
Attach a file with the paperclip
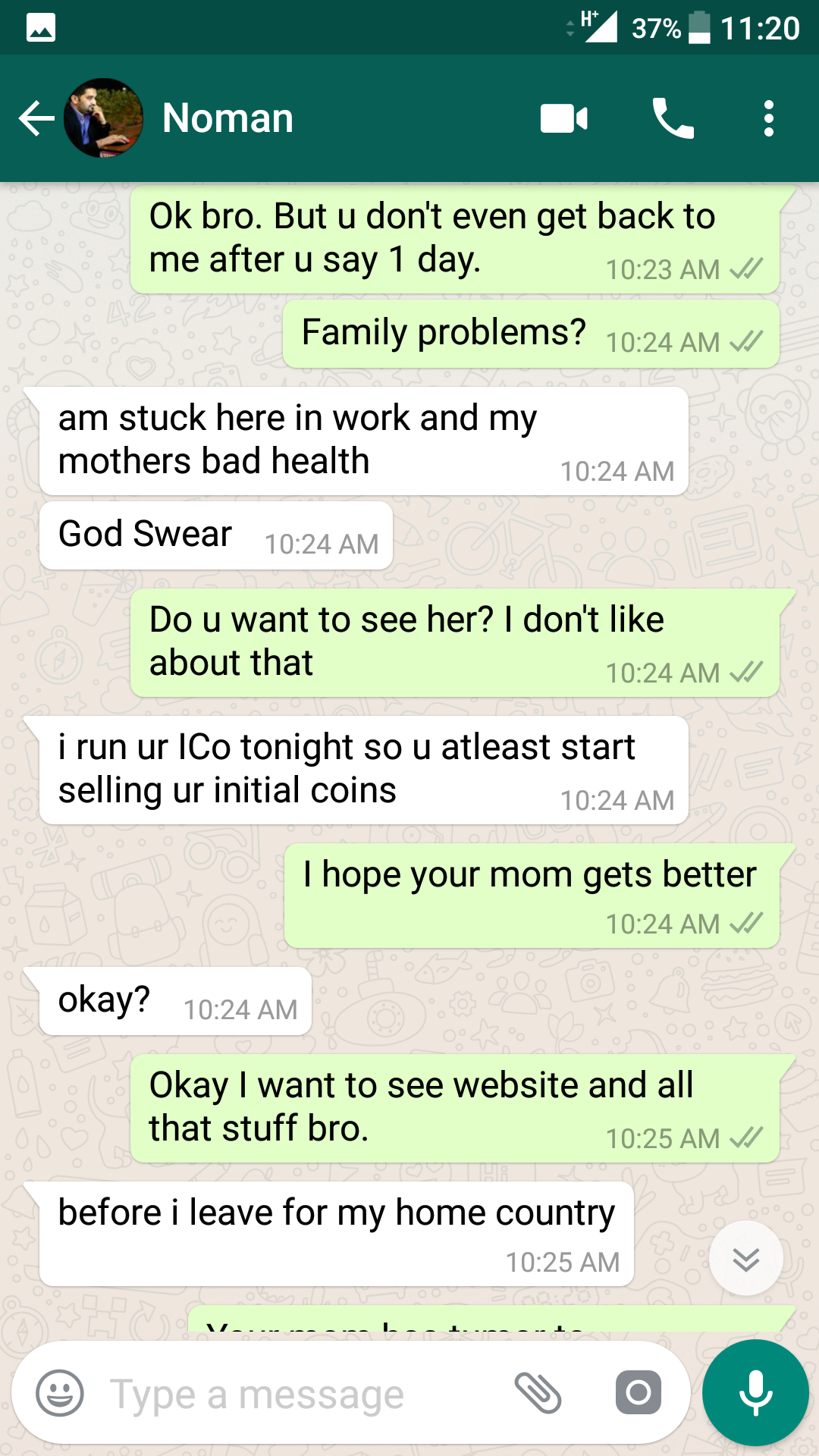538,1393
